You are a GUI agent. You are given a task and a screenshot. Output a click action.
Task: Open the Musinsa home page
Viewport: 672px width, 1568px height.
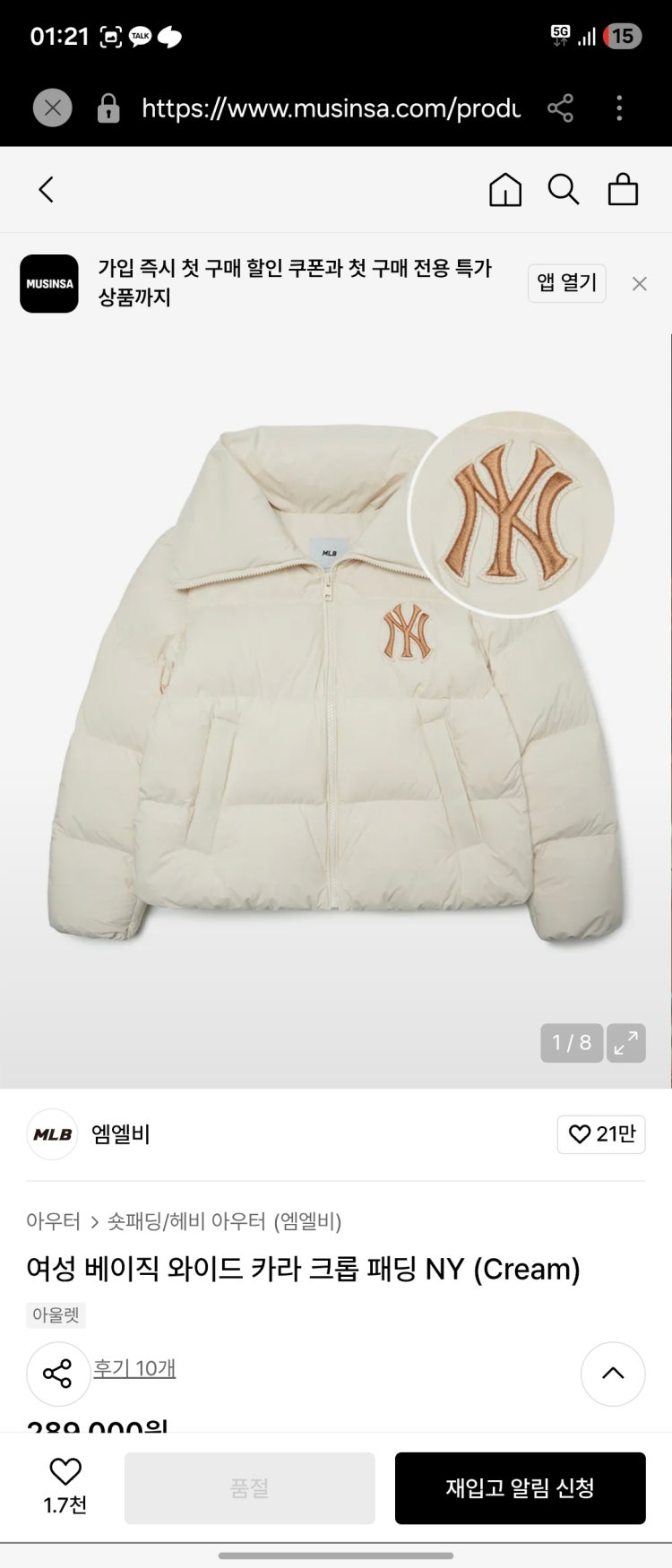504,190
